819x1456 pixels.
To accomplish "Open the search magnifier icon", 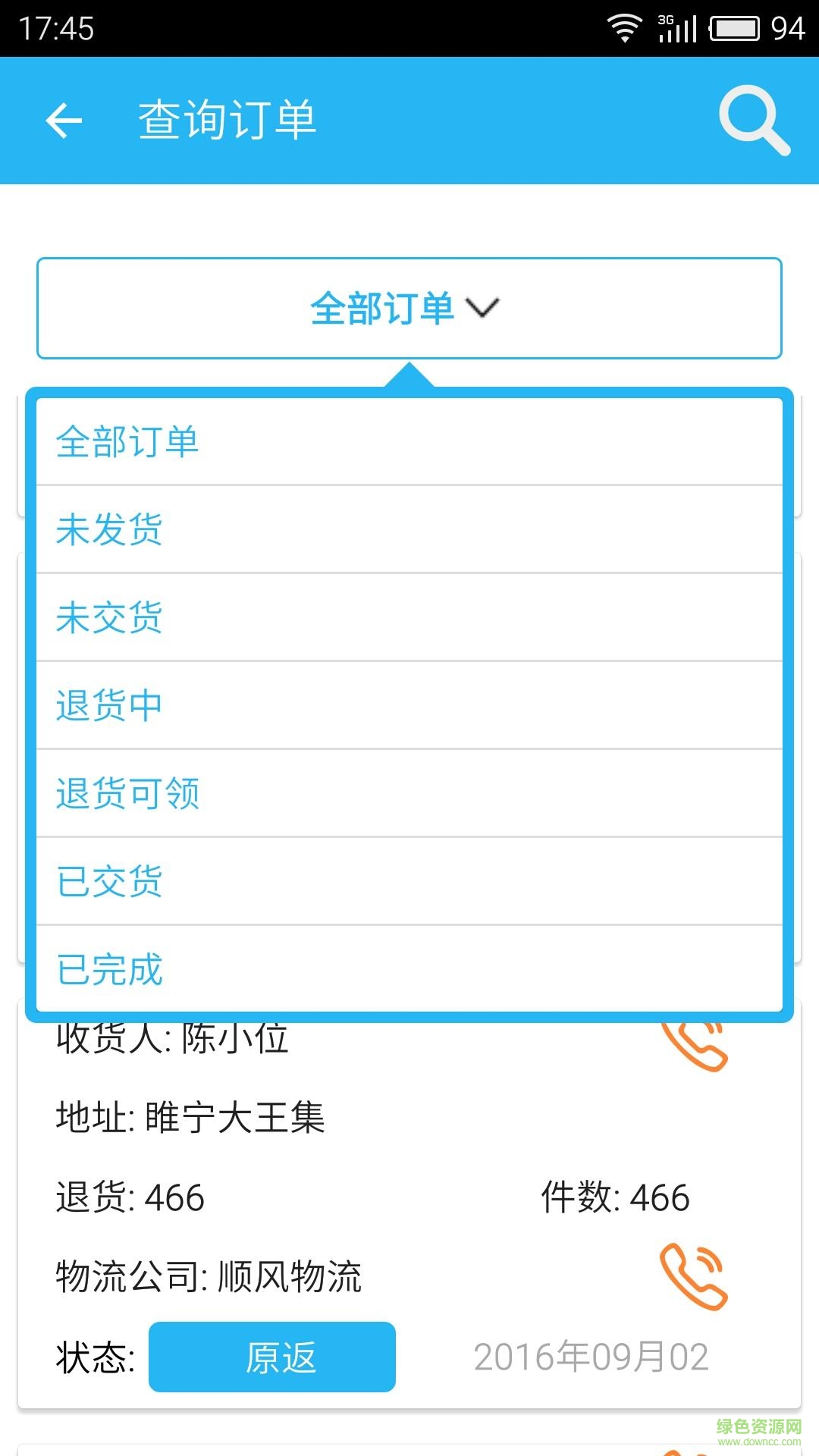I will coord(753,121).
